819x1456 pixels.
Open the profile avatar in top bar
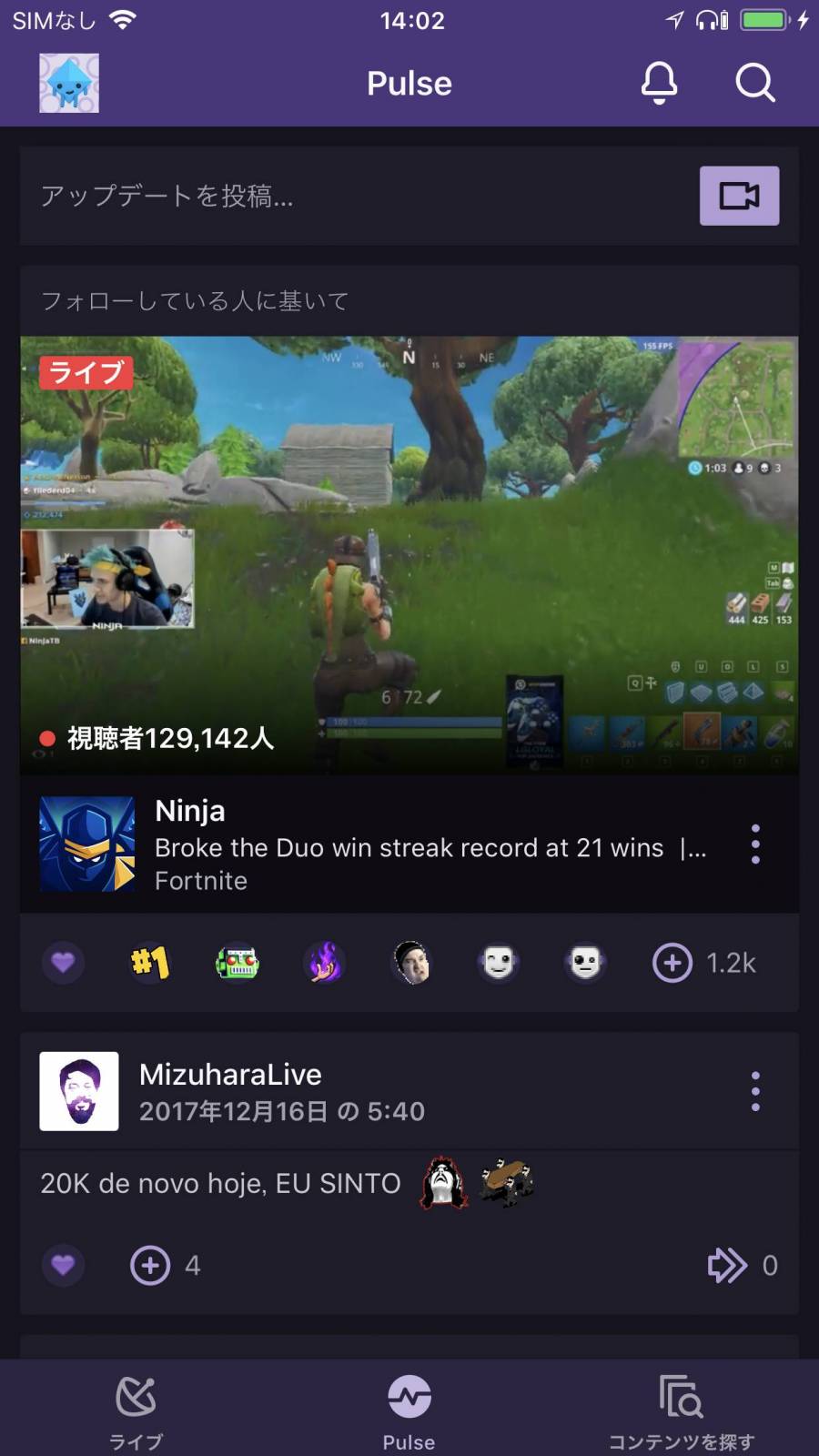(x=69, y=83)
